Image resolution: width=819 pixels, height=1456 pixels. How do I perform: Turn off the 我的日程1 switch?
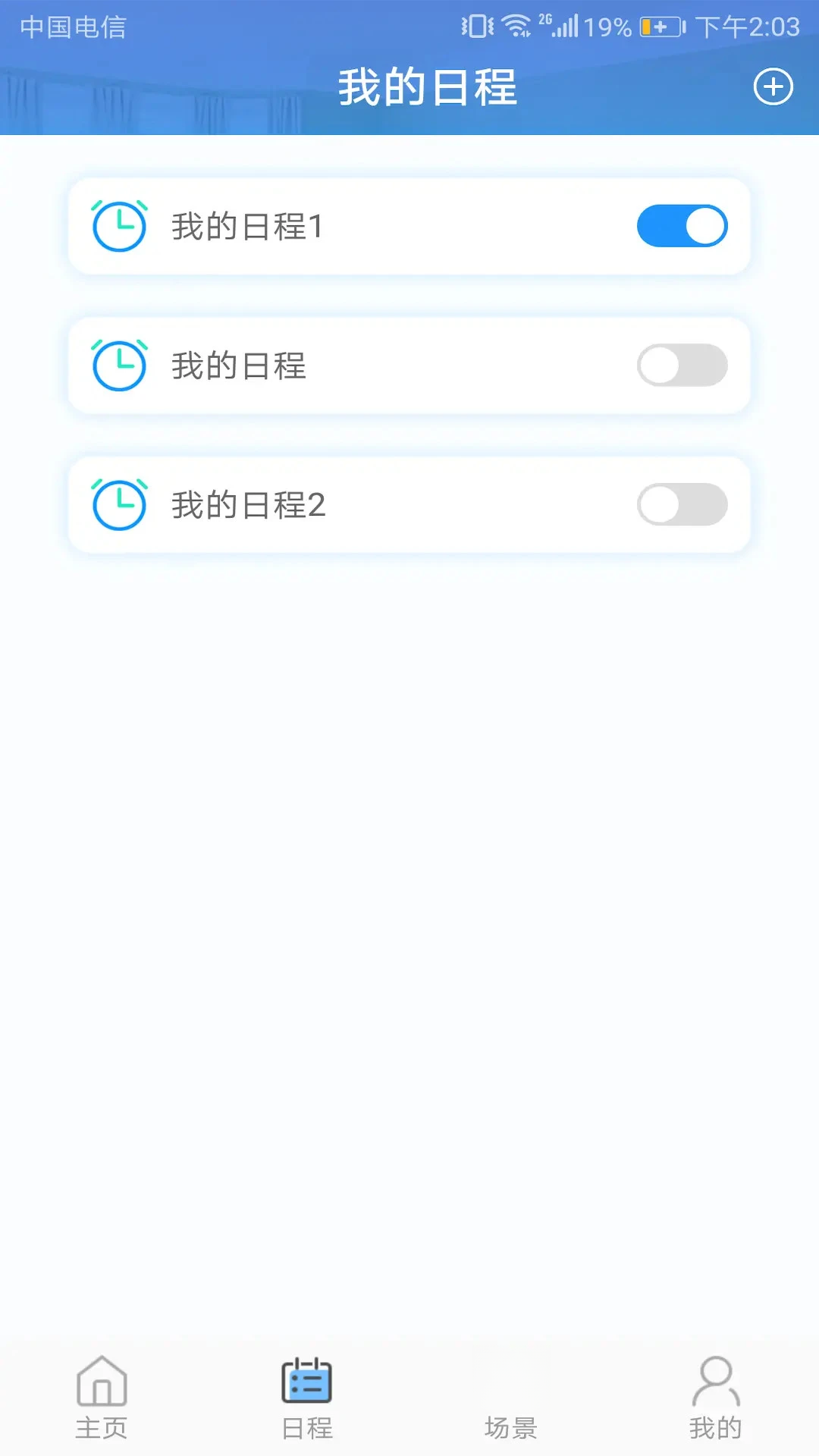click(682, 226)
